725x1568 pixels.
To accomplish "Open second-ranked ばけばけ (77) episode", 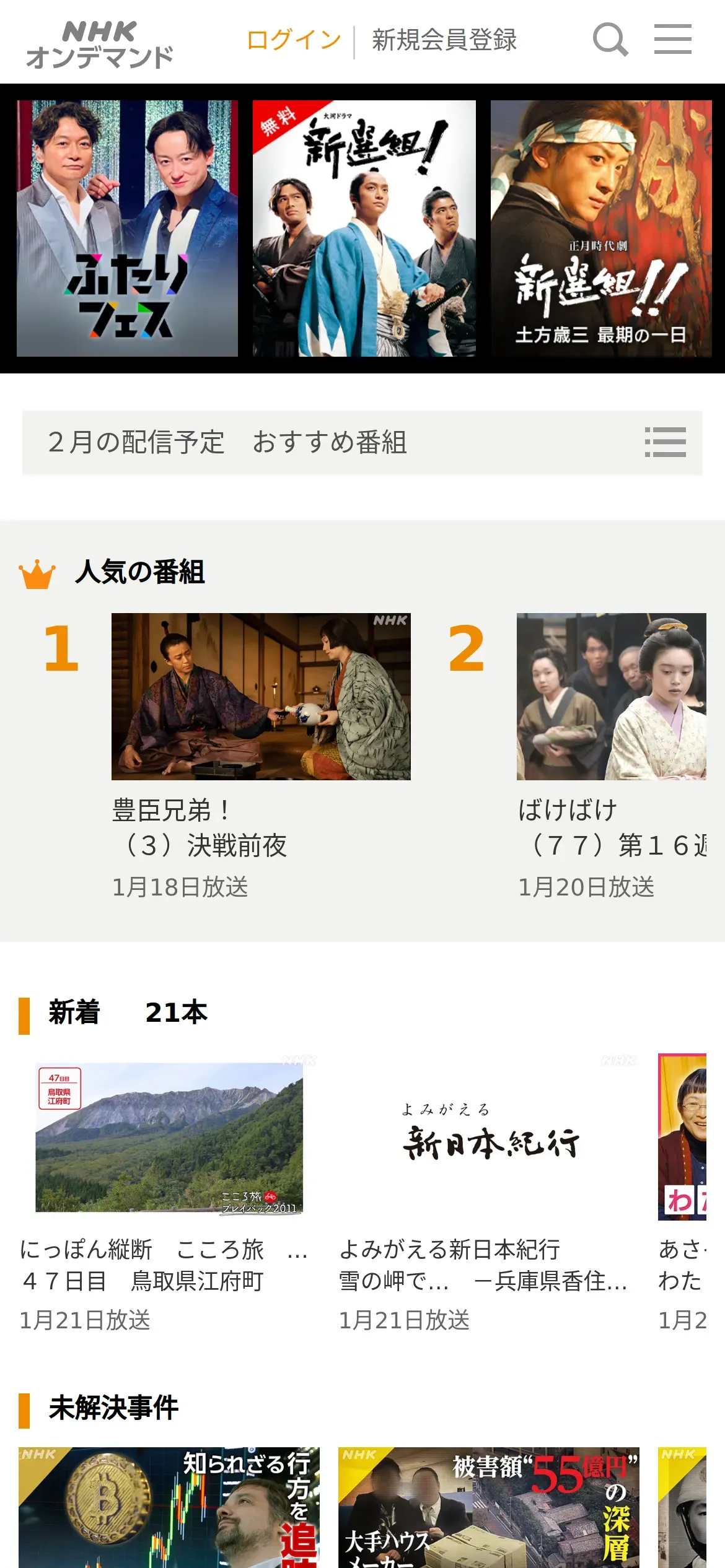I will click(x=611, y=697).
